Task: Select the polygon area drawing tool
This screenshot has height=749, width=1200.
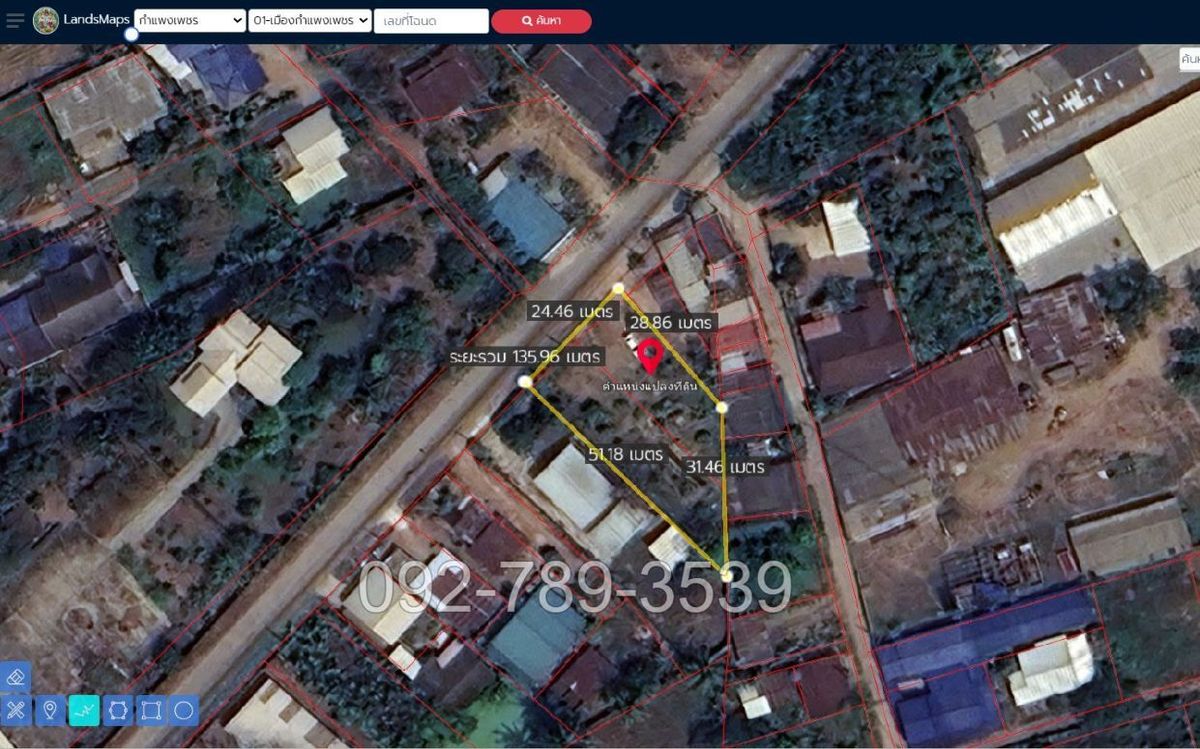Action: (117, 711)
